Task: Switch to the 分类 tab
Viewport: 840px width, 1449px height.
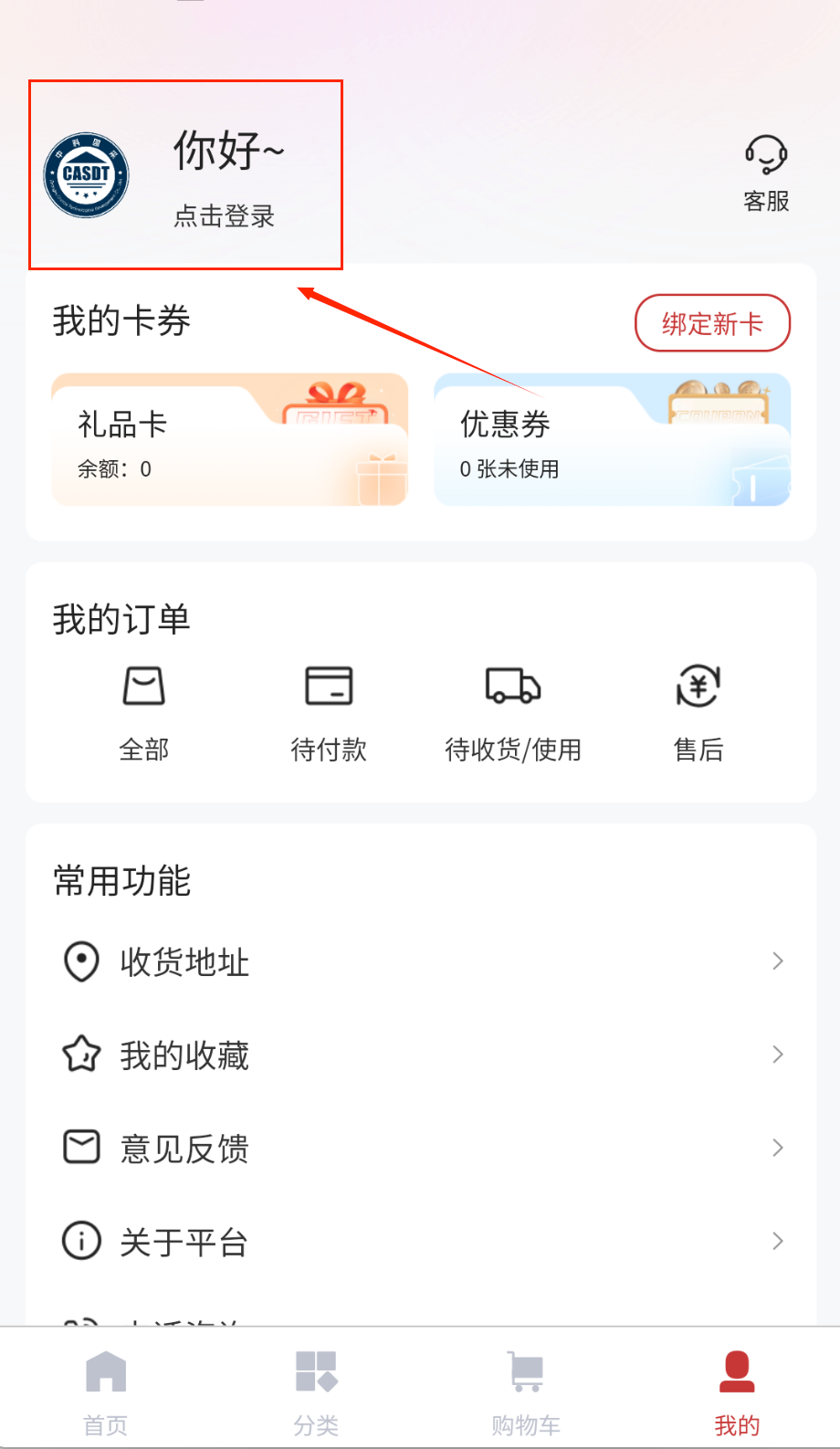Action: (x=316, y=1391)
